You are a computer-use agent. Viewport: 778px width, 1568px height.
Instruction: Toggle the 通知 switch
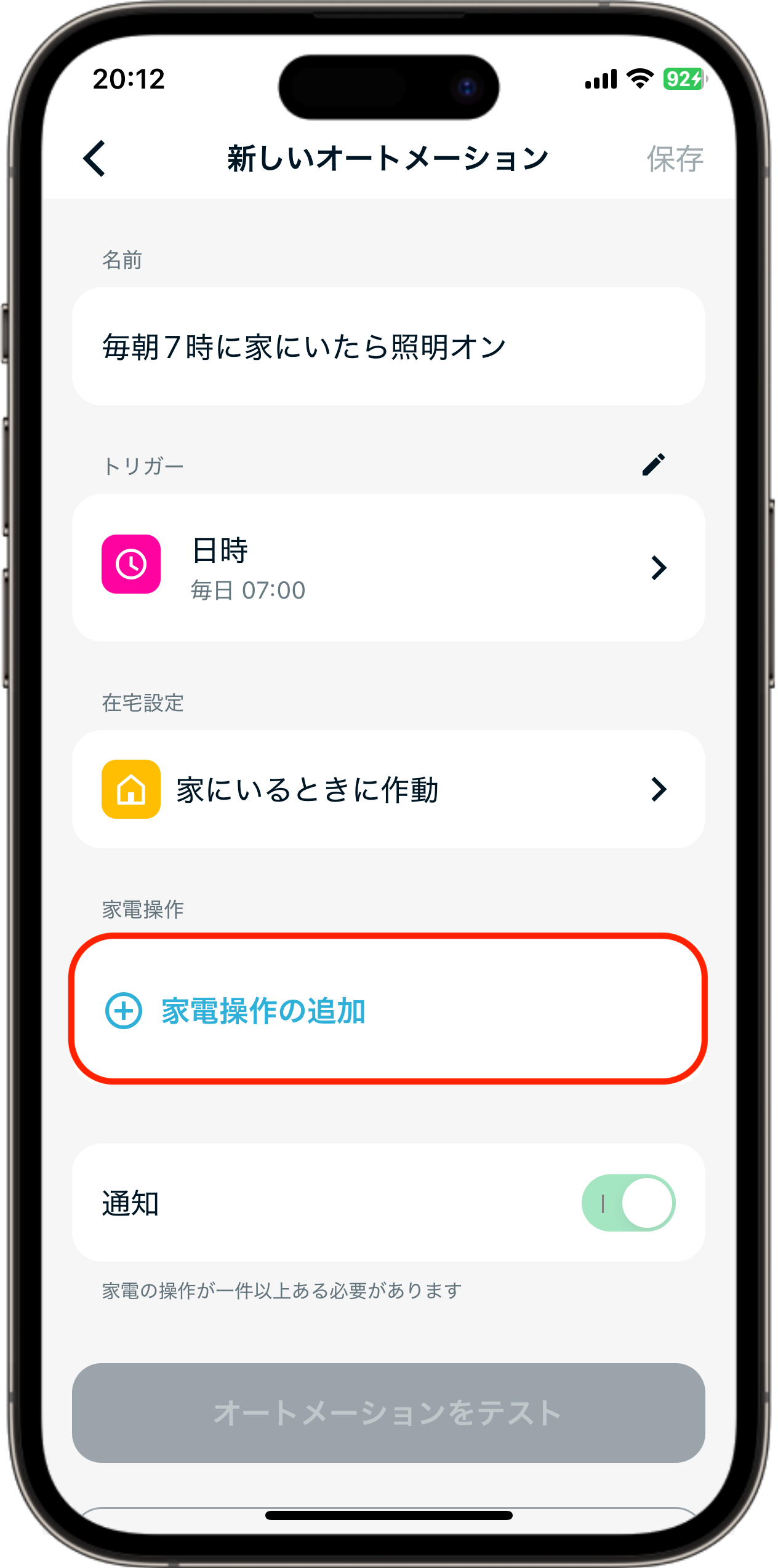(628, 1203)
